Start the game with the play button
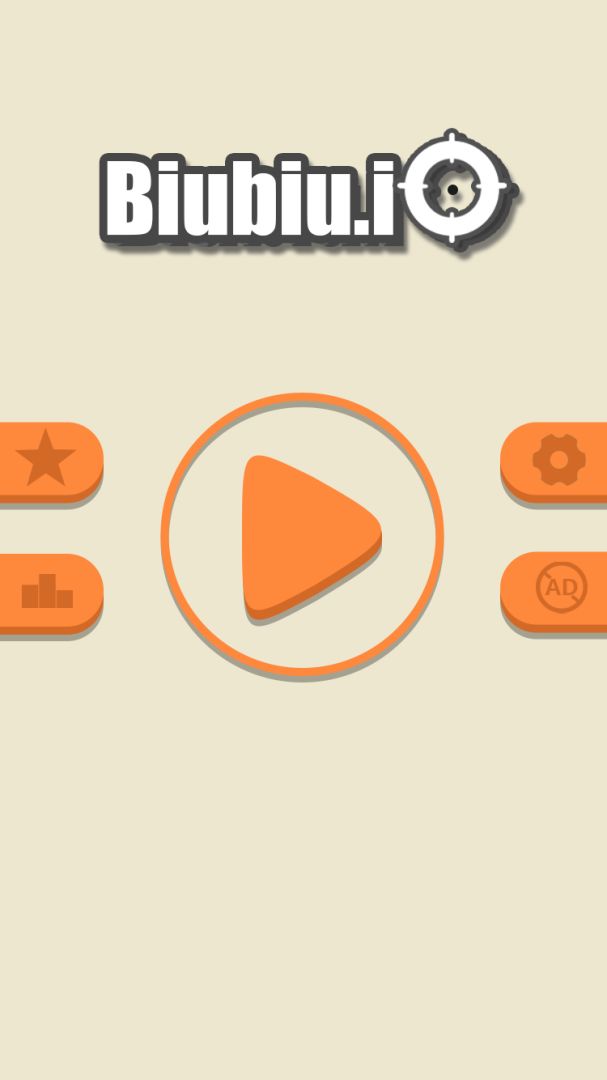The height and width of the screenshot is (1080, 607). pos(302,534)
